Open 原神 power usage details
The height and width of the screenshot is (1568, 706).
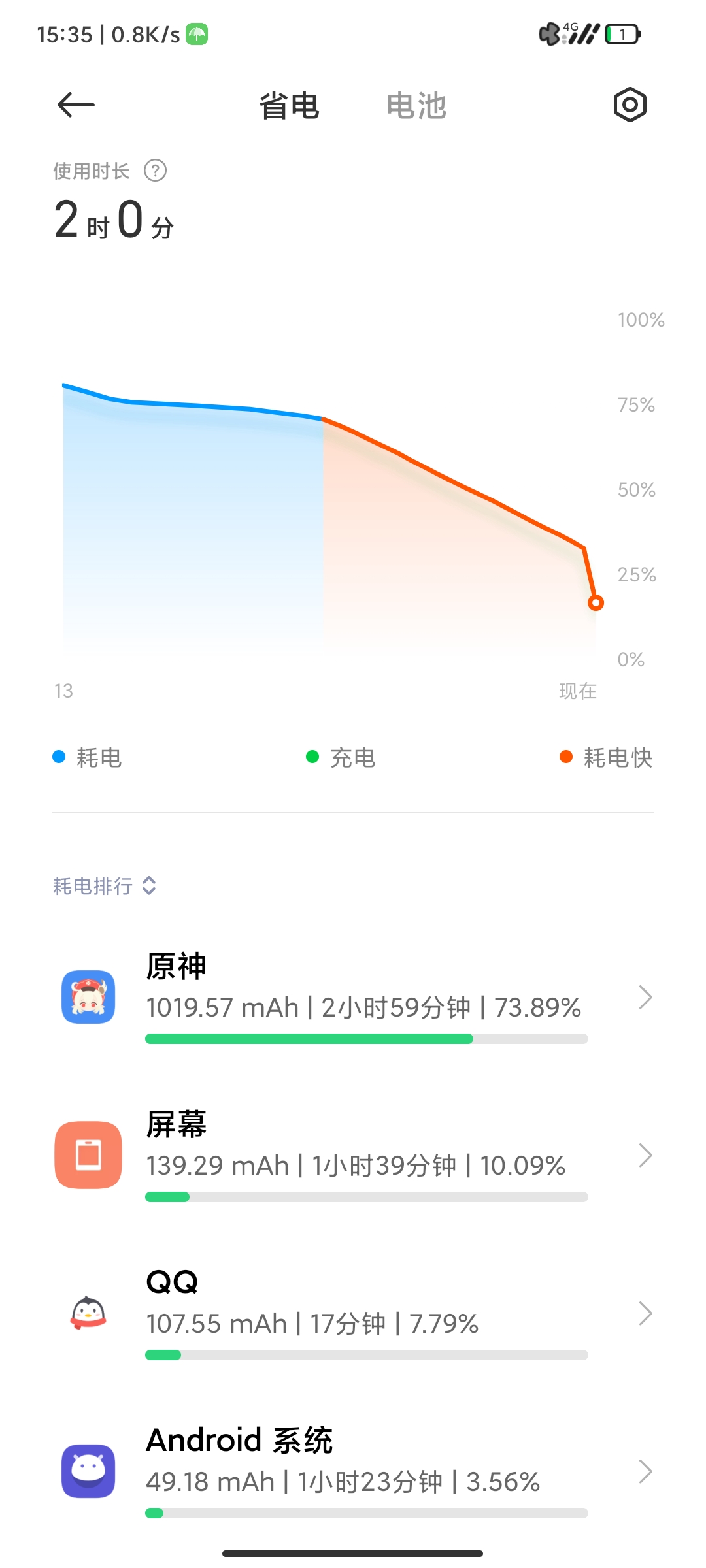click(x=353, y=998)
